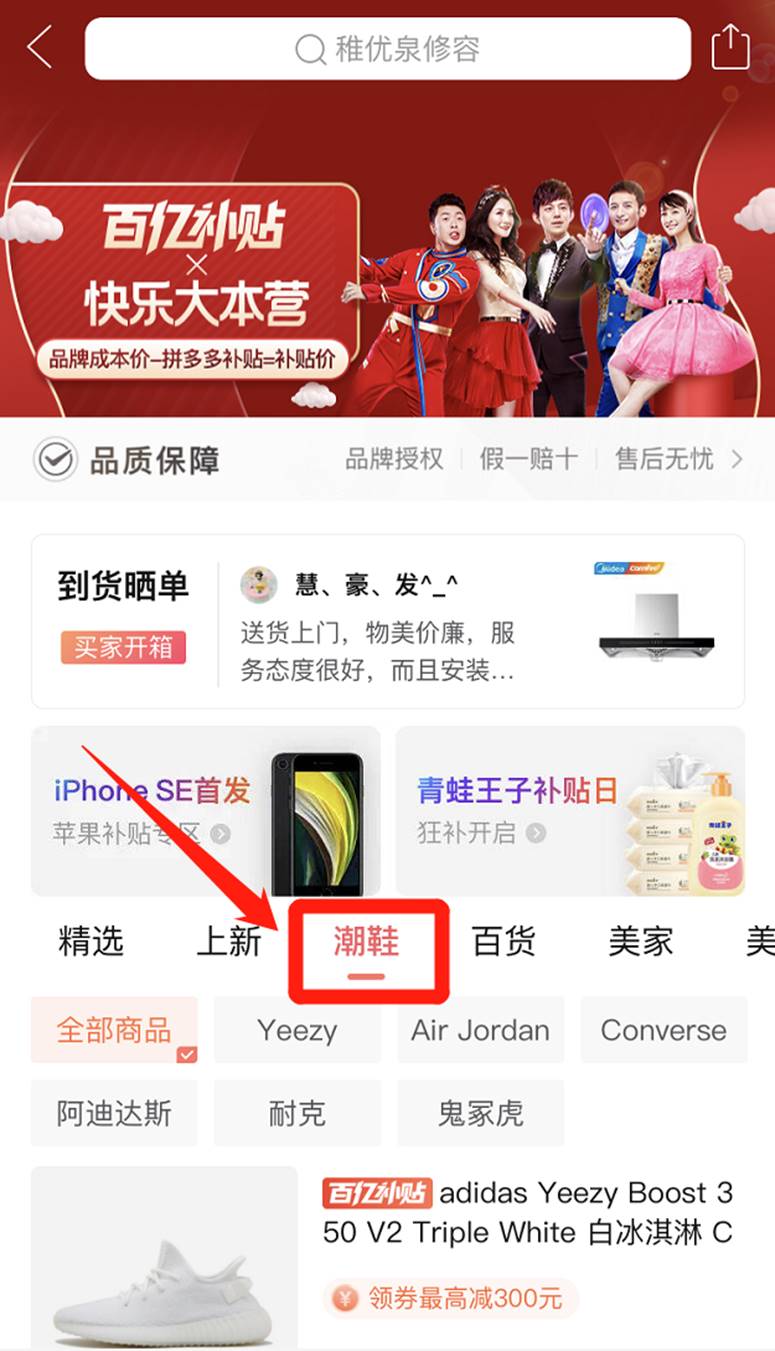Select the 全部商品 filter chip
Image resolution: width=775 pixels, height=1351 pixels.
point(114,1030)
